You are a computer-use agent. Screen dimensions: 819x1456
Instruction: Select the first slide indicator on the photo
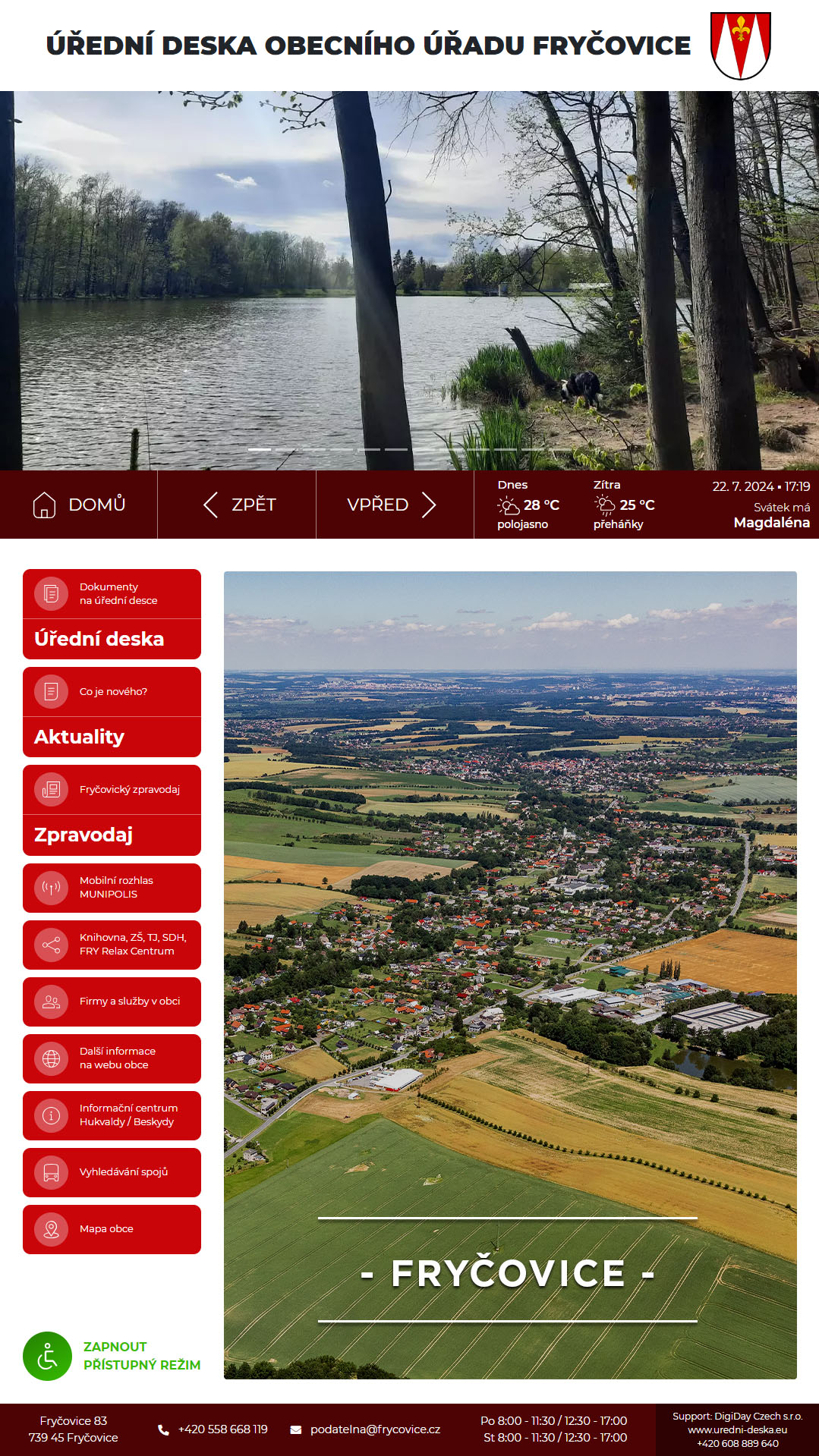pos(260,450)
